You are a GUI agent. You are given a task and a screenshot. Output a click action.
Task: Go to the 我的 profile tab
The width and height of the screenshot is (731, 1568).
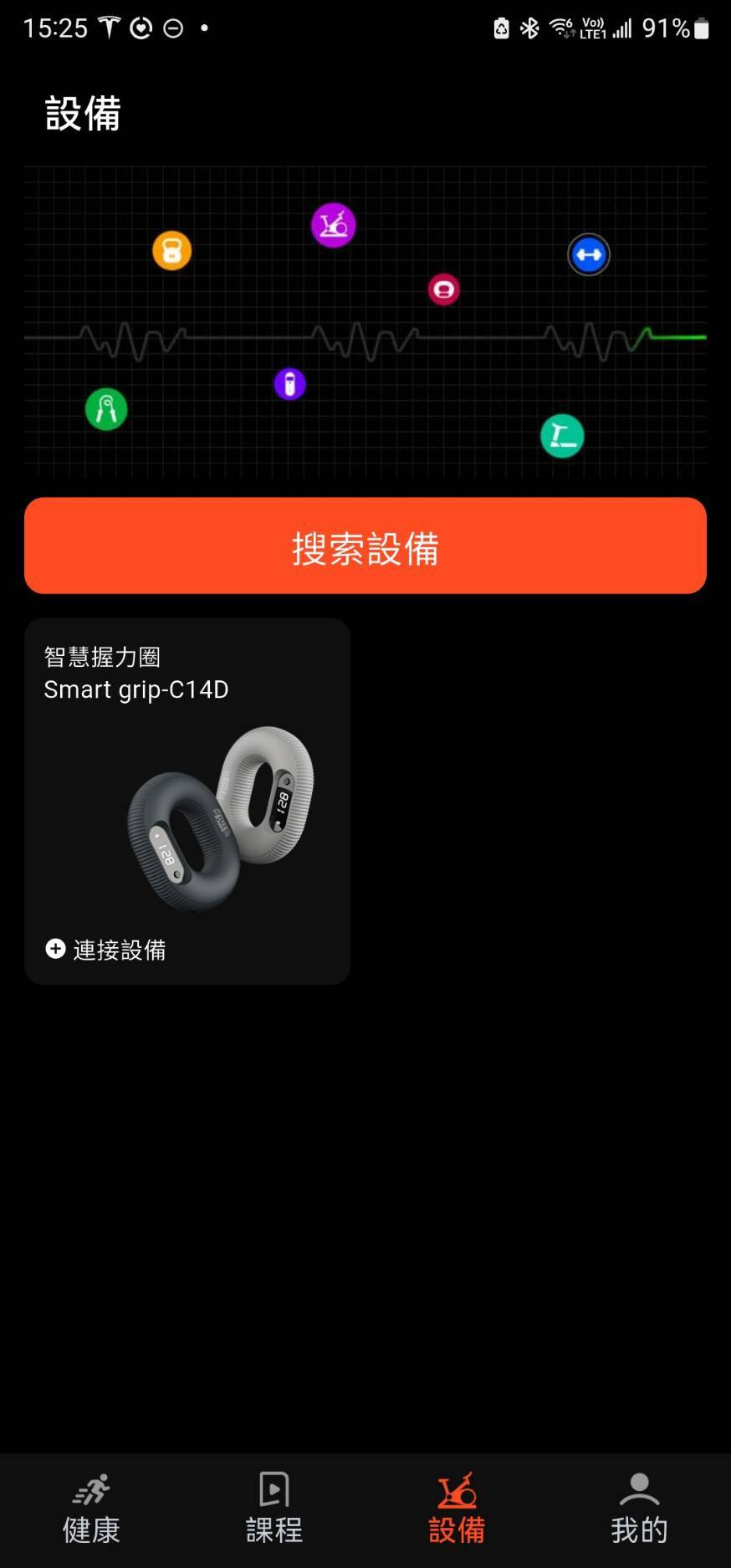pyautogui.click(x=639, y=1509)
